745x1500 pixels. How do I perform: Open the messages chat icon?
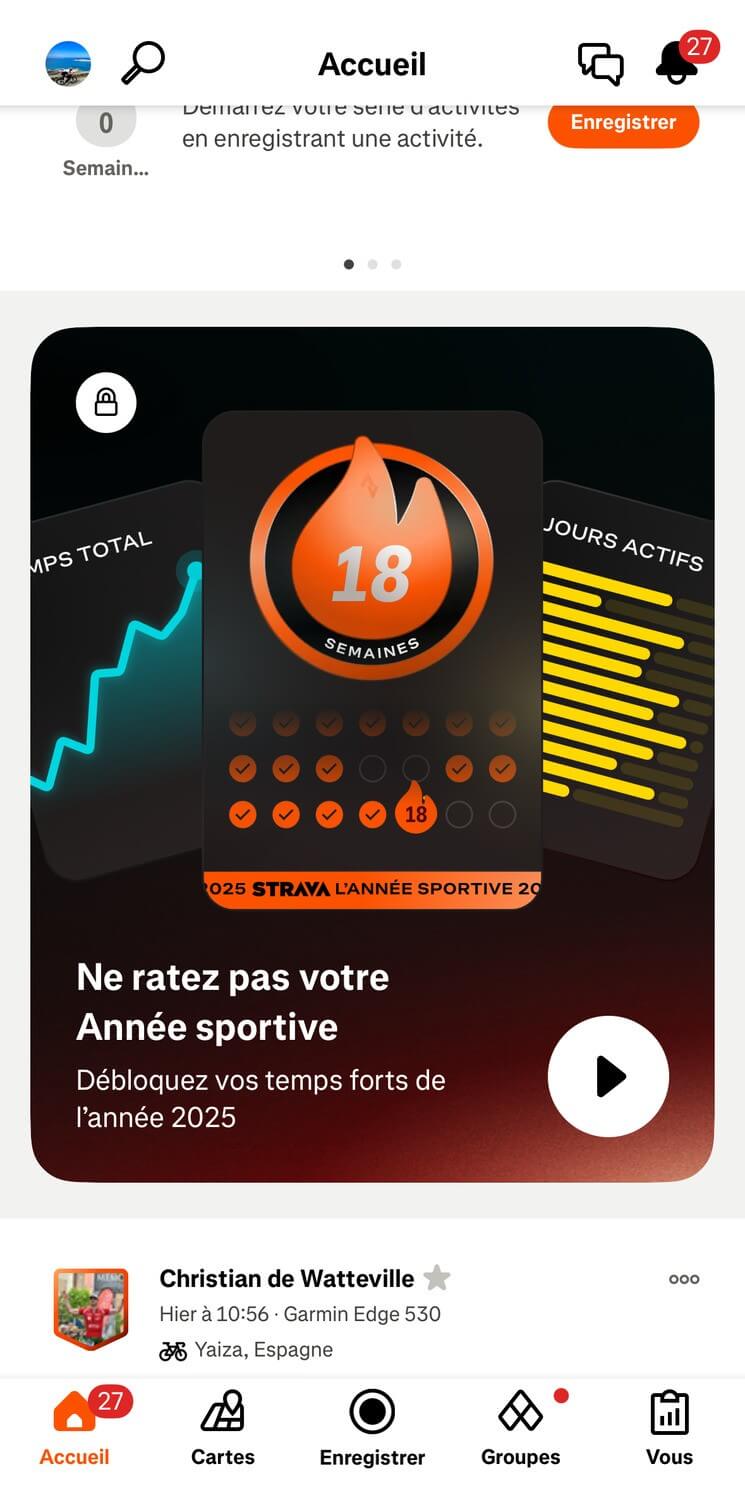pyautogui.click(x=601, y=64)
